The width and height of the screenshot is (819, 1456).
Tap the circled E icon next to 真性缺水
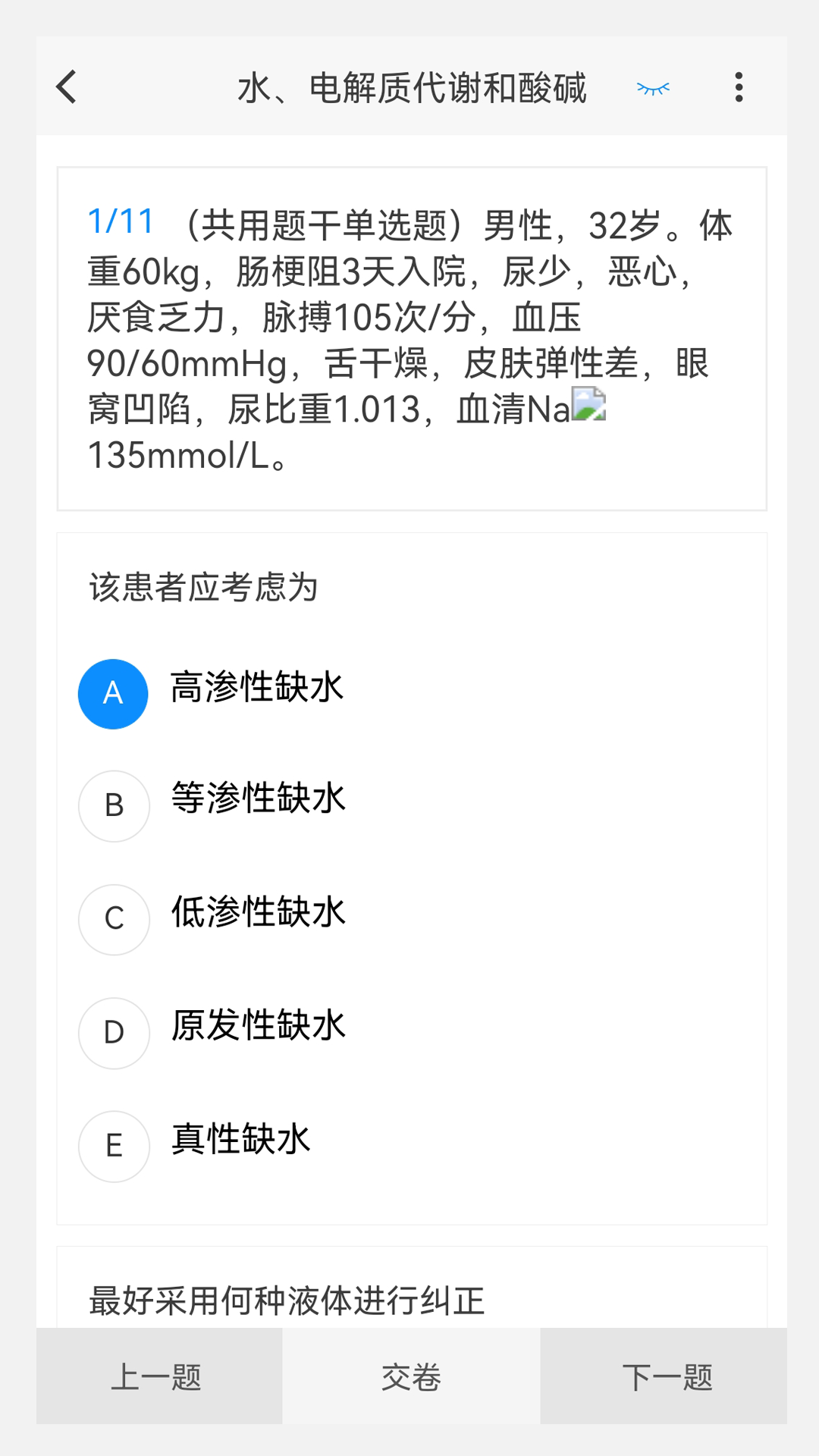114,1147
